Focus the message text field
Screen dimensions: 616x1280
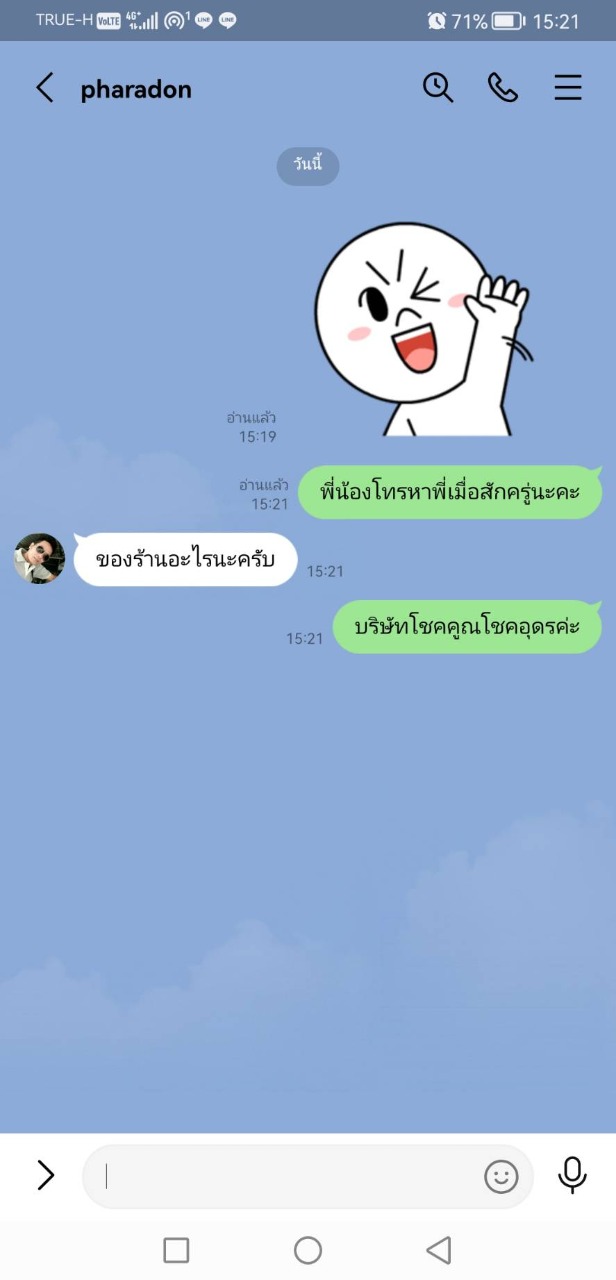[x=290, y=1177]
